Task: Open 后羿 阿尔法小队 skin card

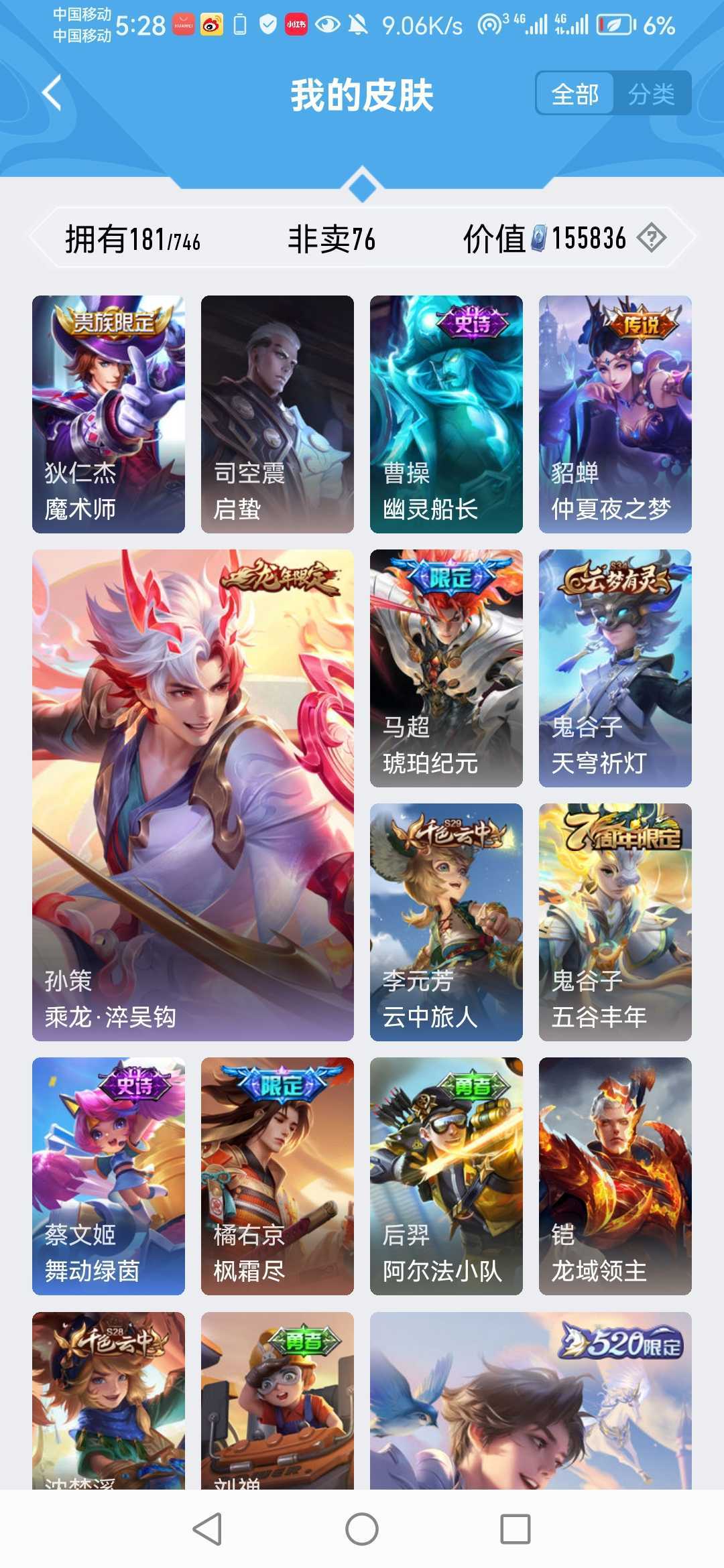Action: pyautogui.click(x=446, y=1176)
